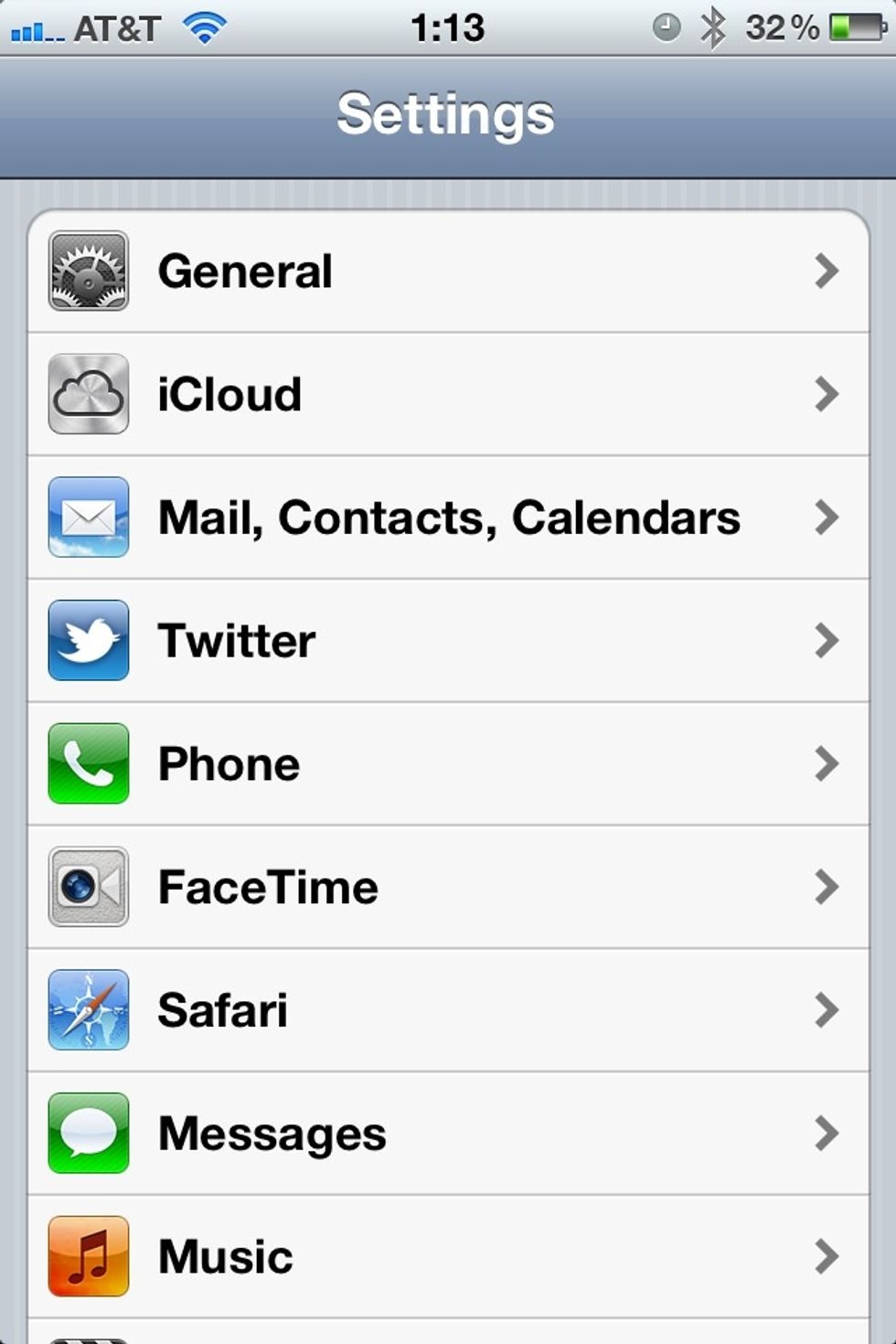The height and width of the screenshot is (1344, 896).
Task: Tap the Safari compass icon
Action: coord(88,1009)
